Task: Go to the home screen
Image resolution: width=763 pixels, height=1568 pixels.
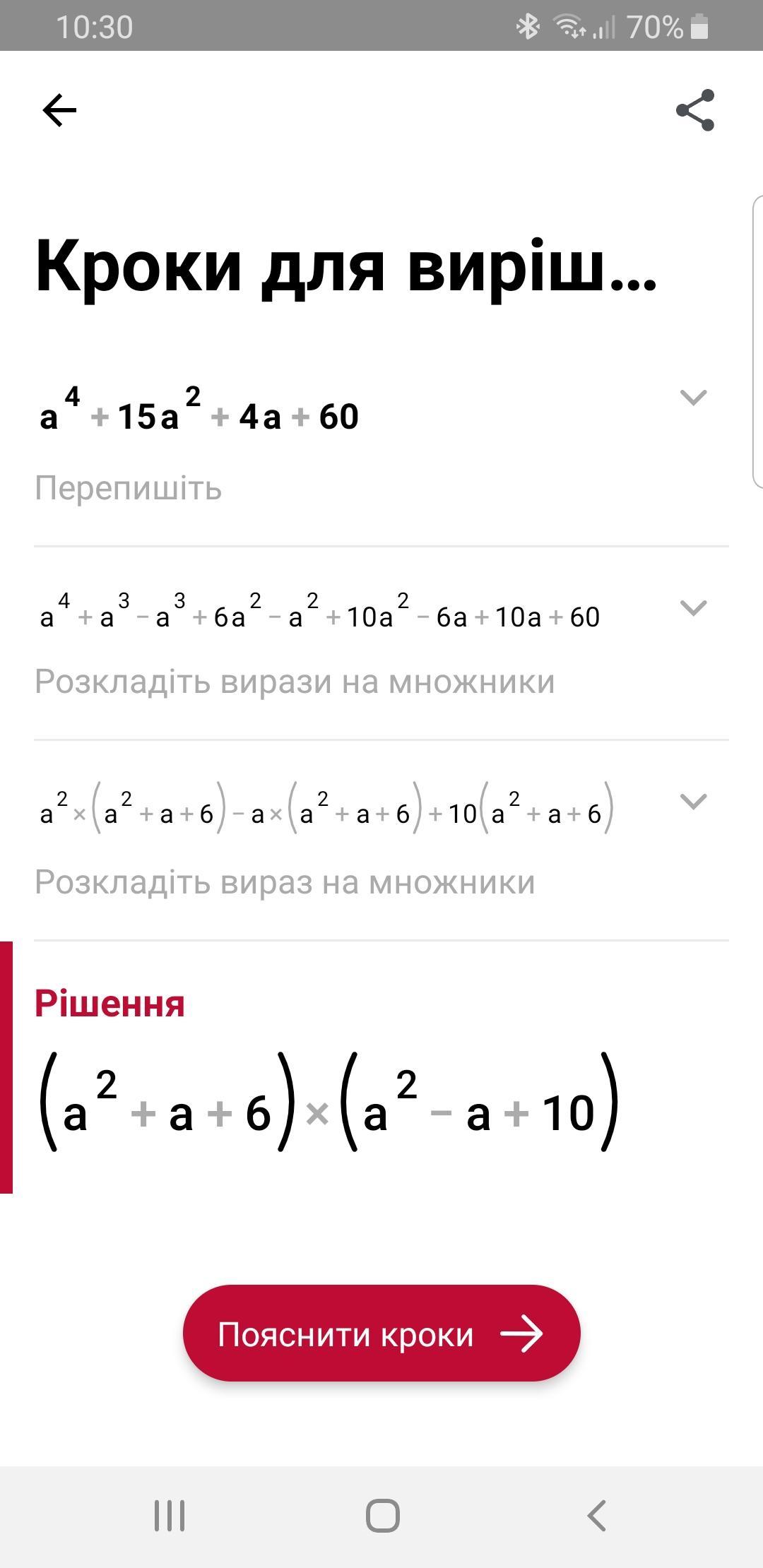Action: tap(382, 1516)
